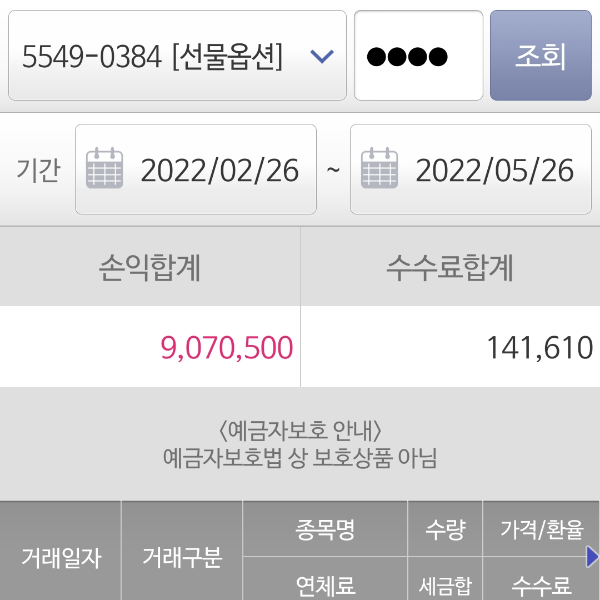
Task: Tap the password input field
Action: [418, 56]
